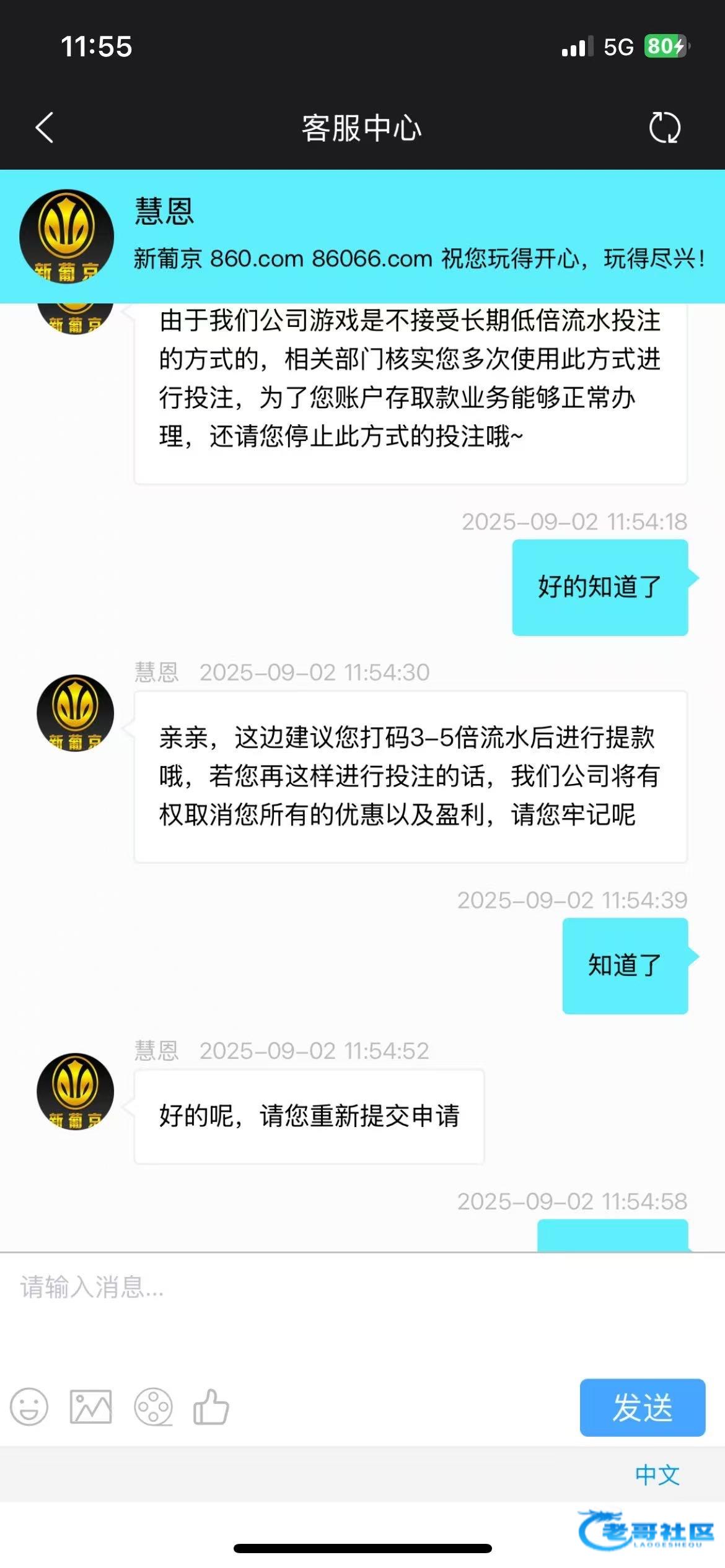Send the message with 发送
Viewport: 725px width, 1568px height.
pos(642,1407)
